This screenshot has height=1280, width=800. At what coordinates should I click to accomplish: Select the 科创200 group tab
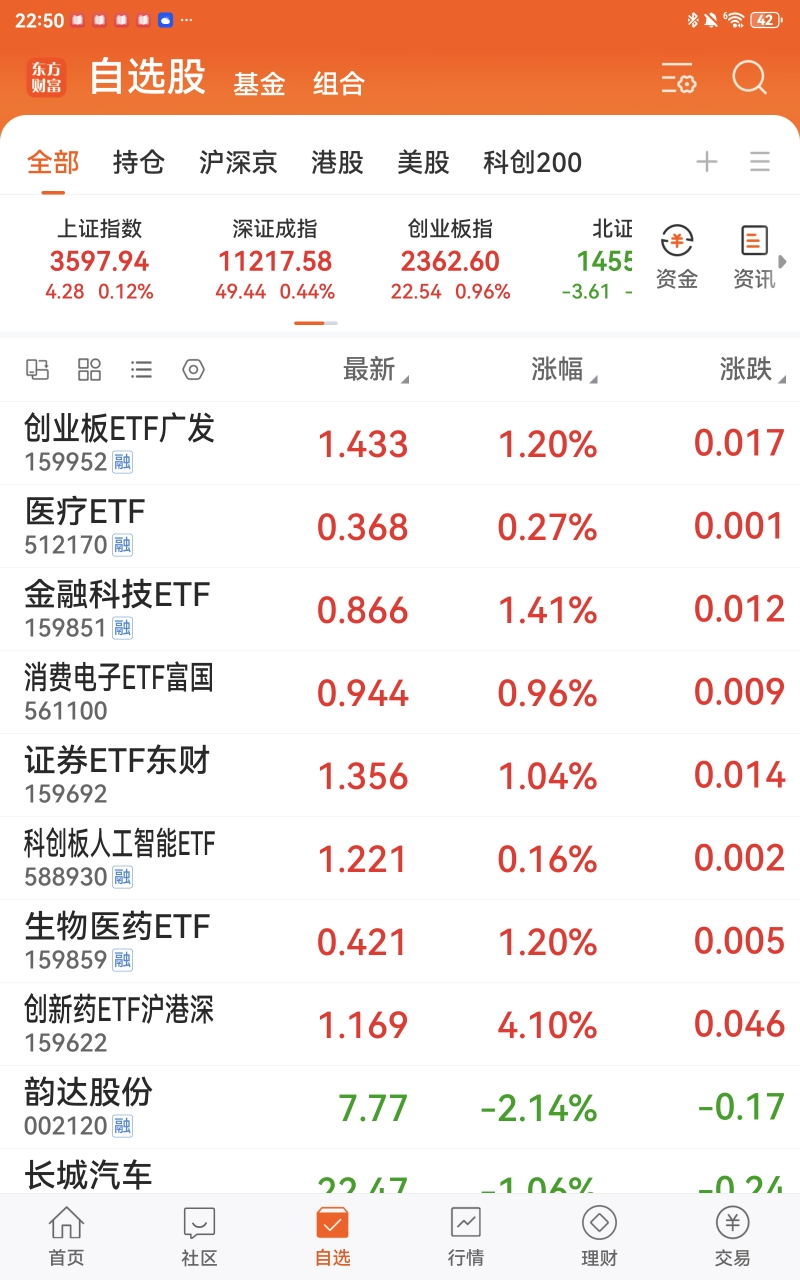(533, 162)
